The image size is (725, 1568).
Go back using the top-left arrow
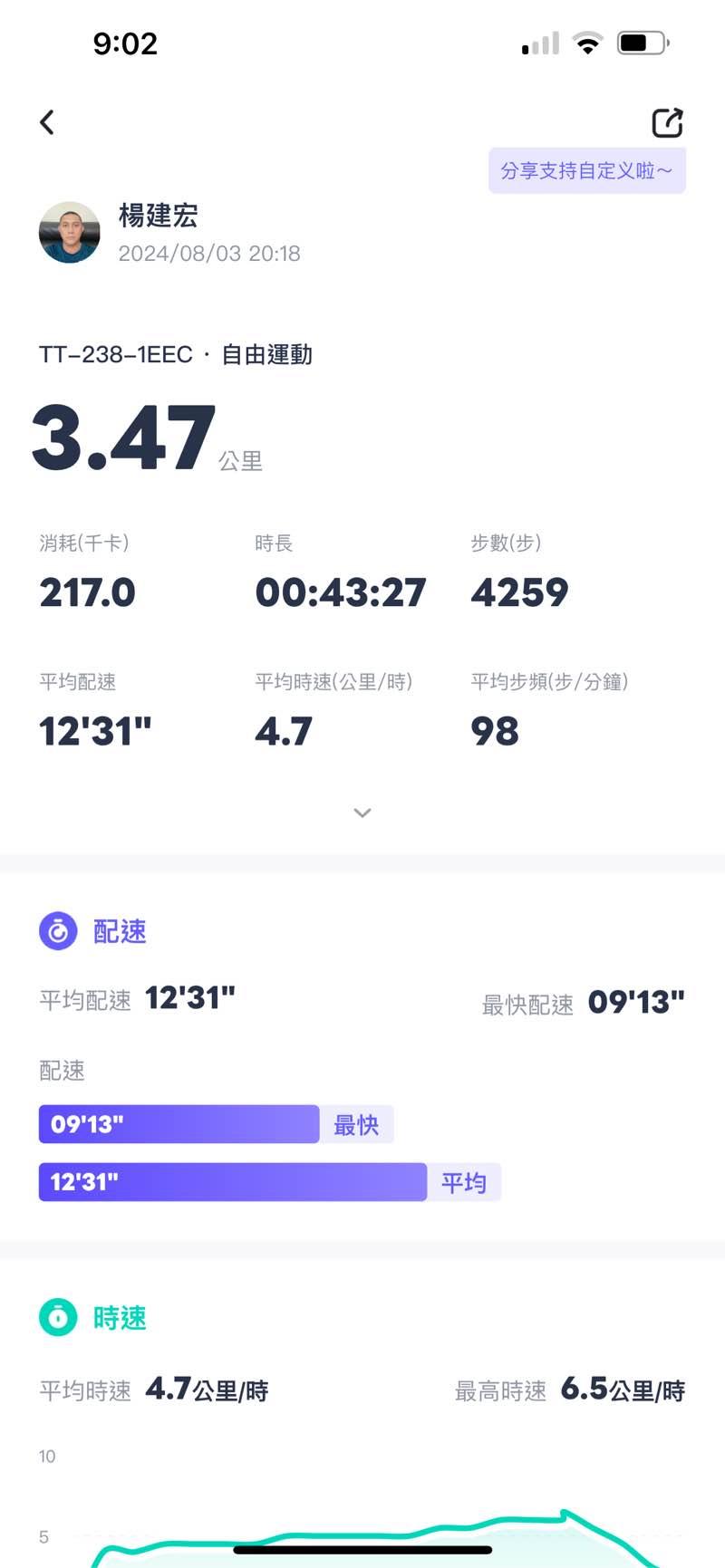[x=47, y=122]
